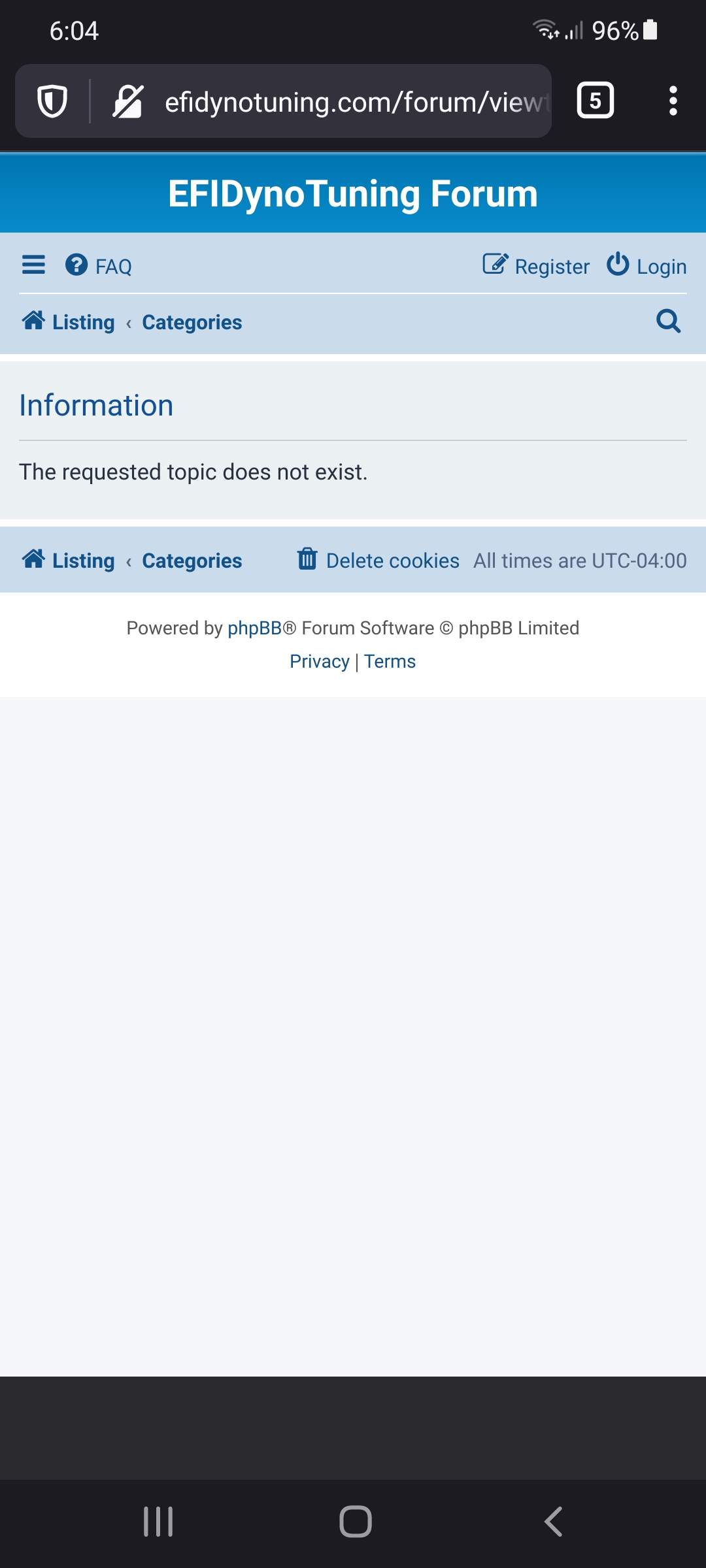
Task: Select Delete cookies
Action: (378, 560)
